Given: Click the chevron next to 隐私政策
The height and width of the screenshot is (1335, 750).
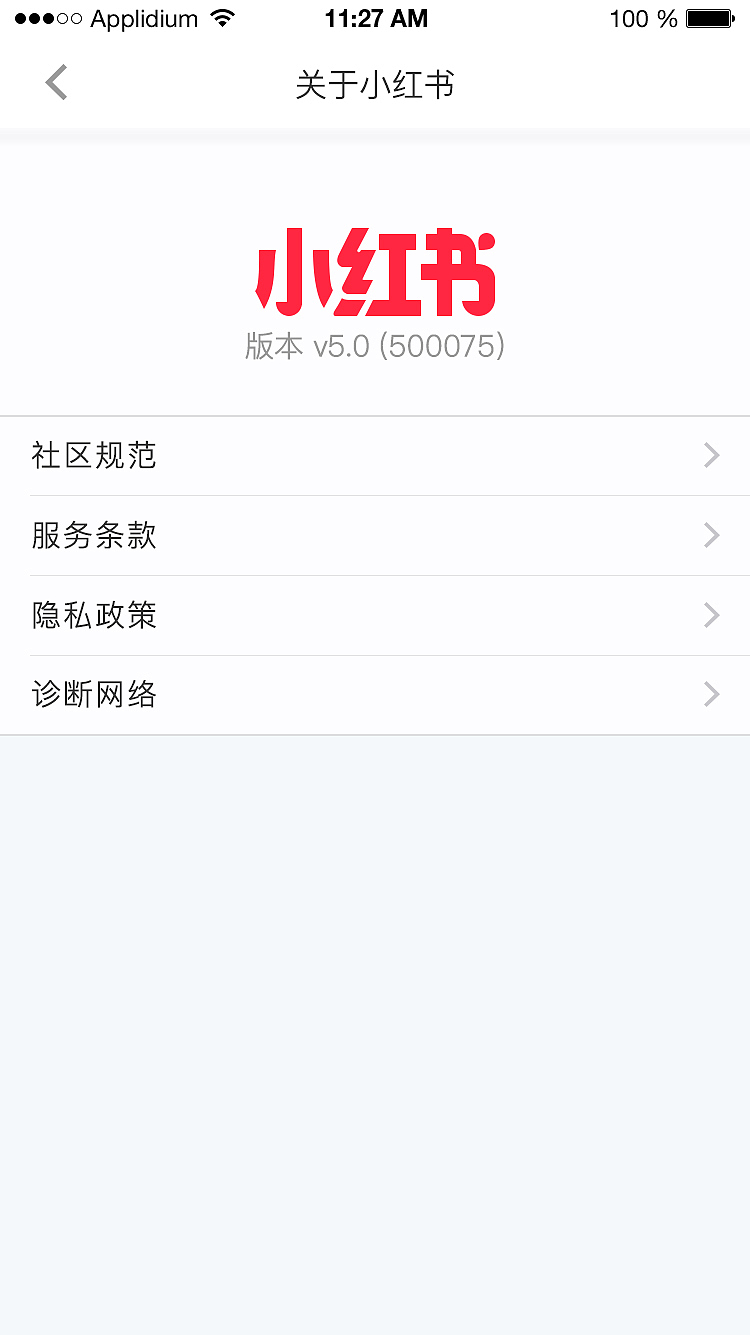Looking at the screenshot, I should coord(711,615).
